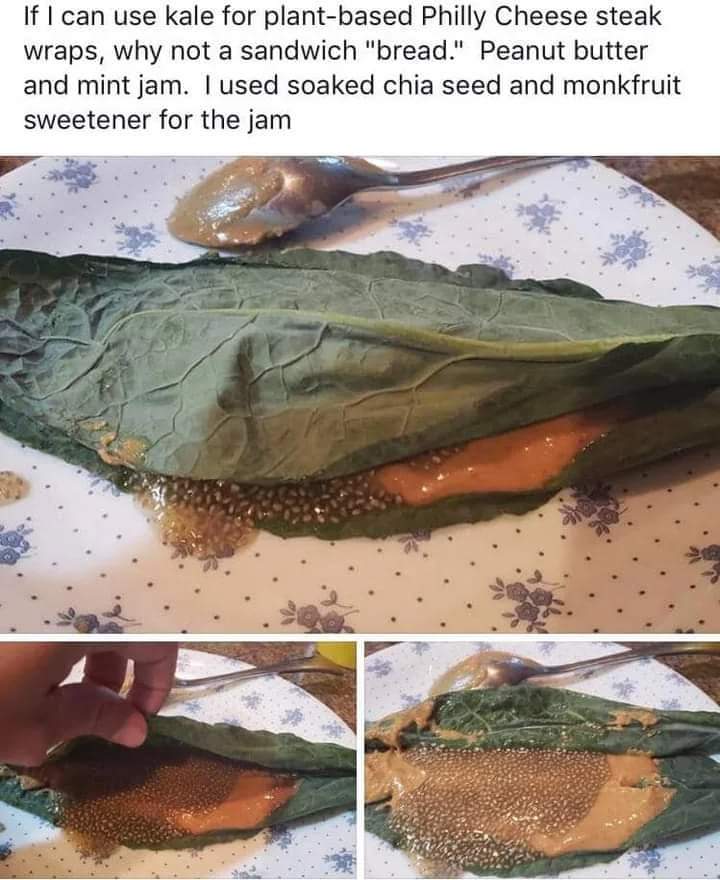Open the photo with a hand lifting the leaf
This screenshot has height=880, width=720.
[178, 760]
